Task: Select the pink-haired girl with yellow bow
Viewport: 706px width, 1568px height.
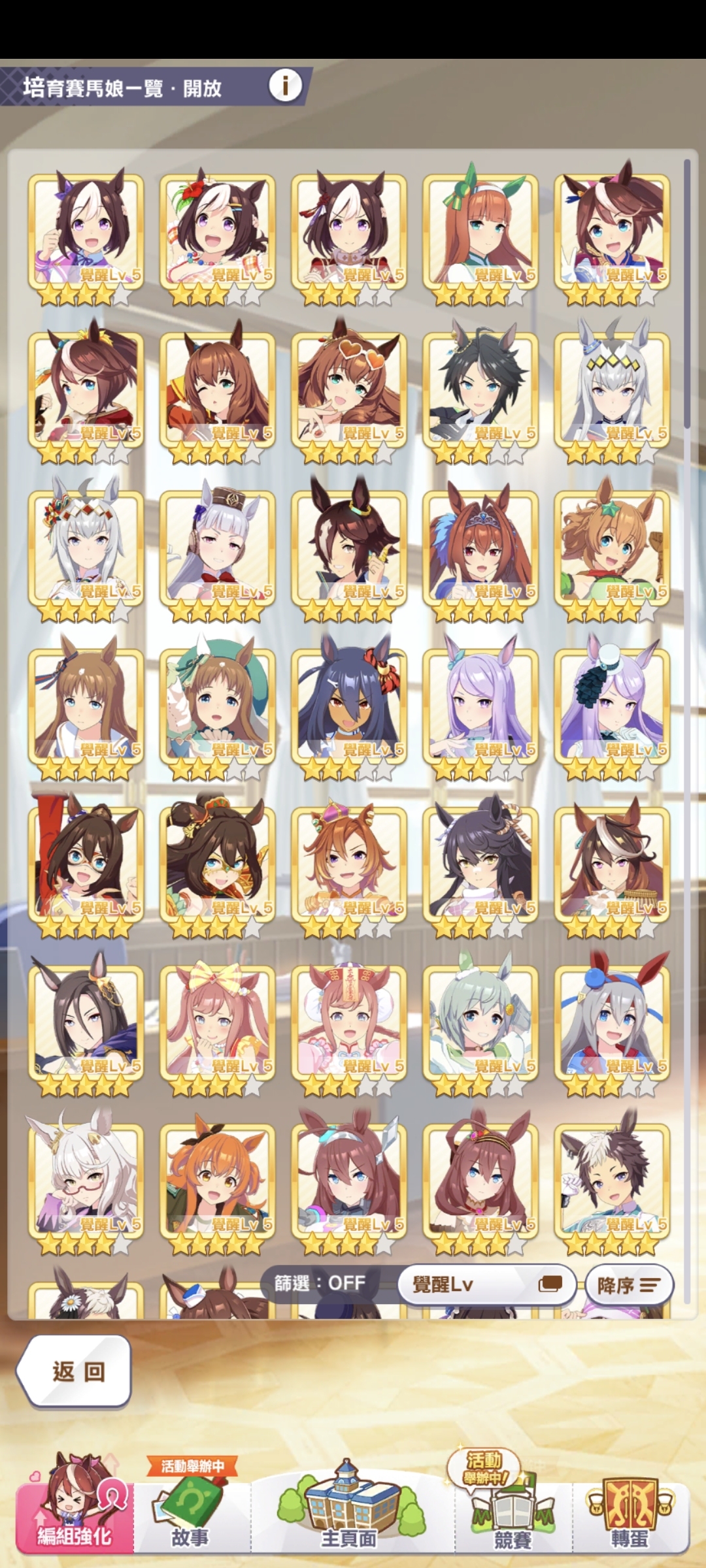Action: [x=218, y=1022]
